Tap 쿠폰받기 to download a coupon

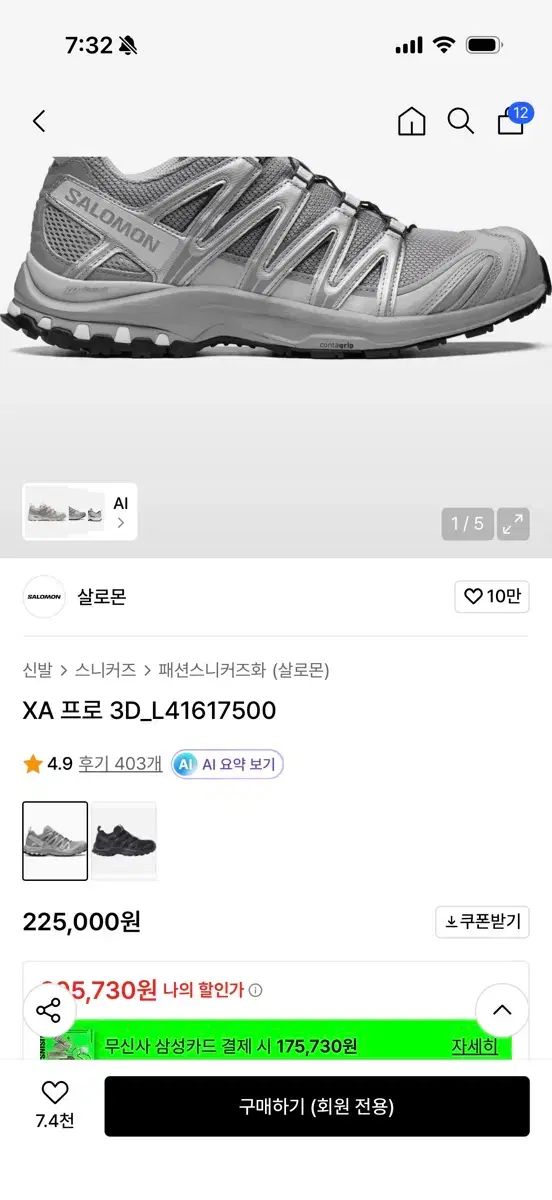tap(482, 922)
